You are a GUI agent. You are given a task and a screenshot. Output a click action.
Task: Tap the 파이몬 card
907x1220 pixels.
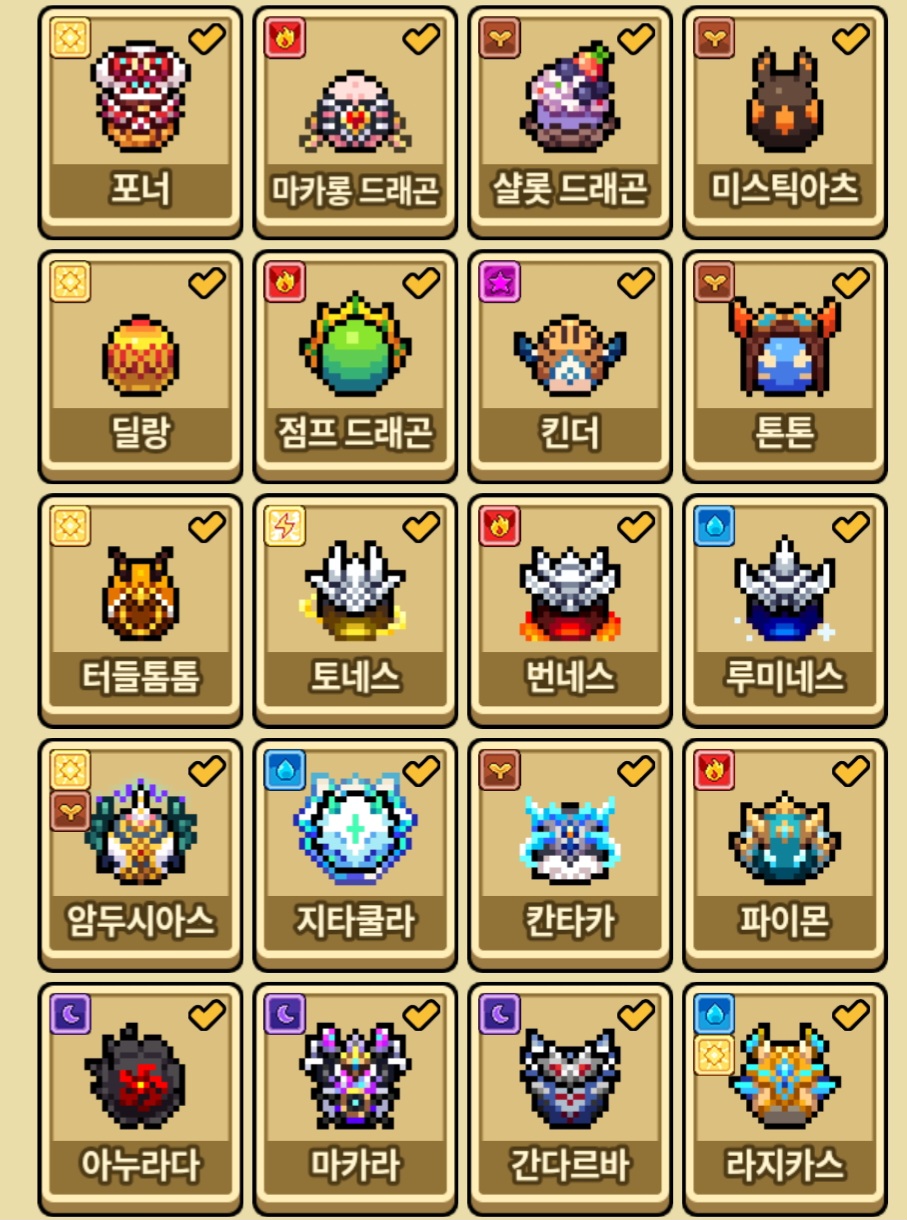pyautogui.click(x=785, y=854)
